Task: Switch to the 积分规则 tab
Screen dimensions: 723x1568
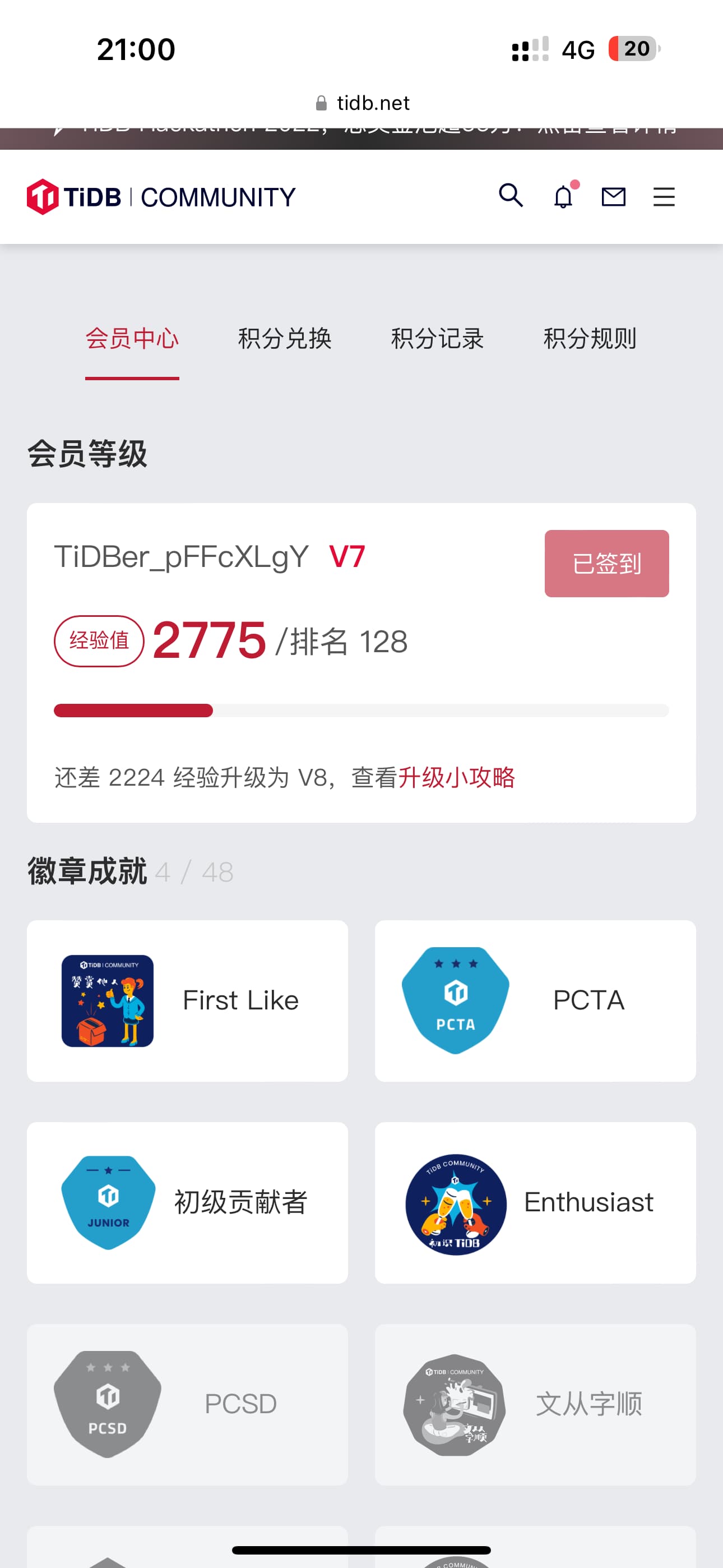Action: [x=590, y=338]
